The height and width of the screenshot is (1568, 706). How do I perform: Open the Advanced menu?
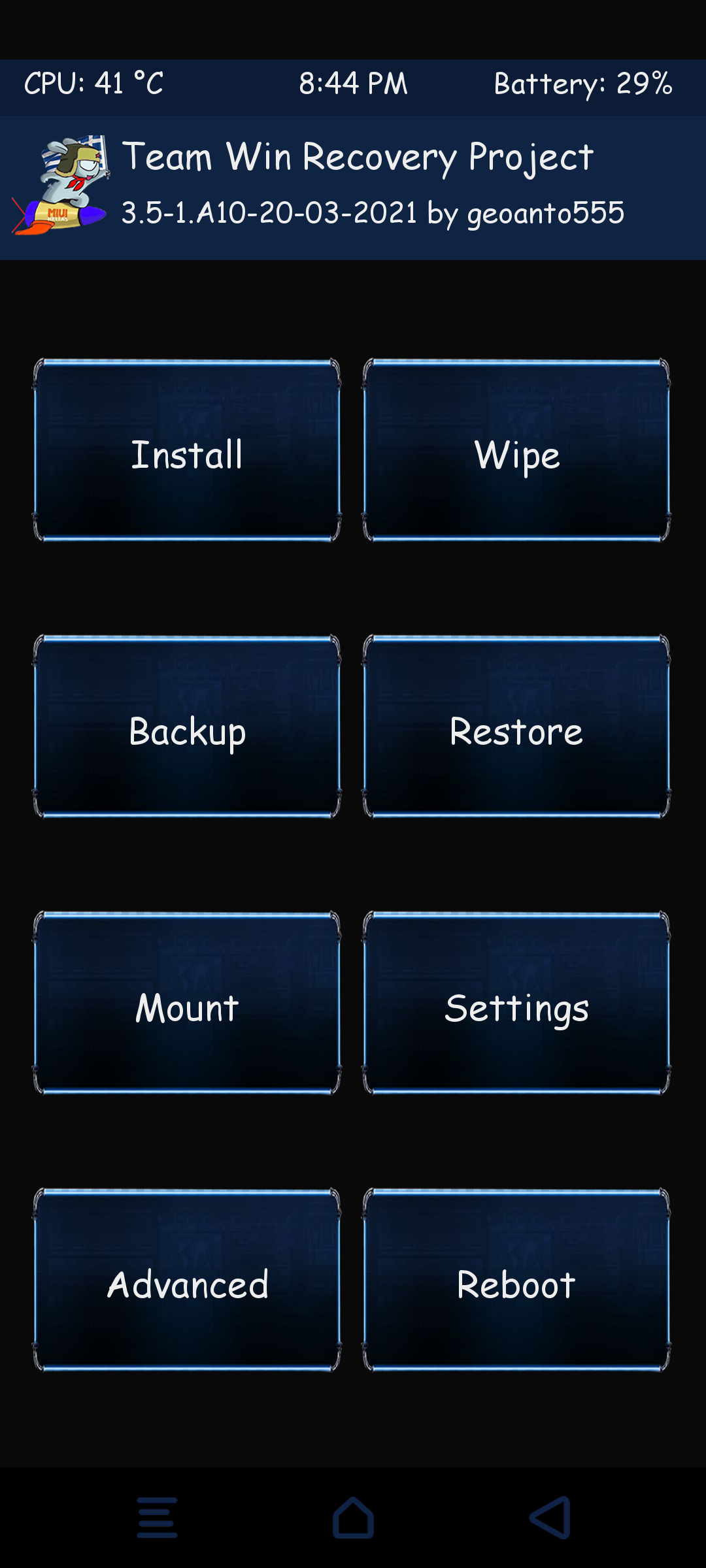pyautogui.click(x=187, y=1279)
